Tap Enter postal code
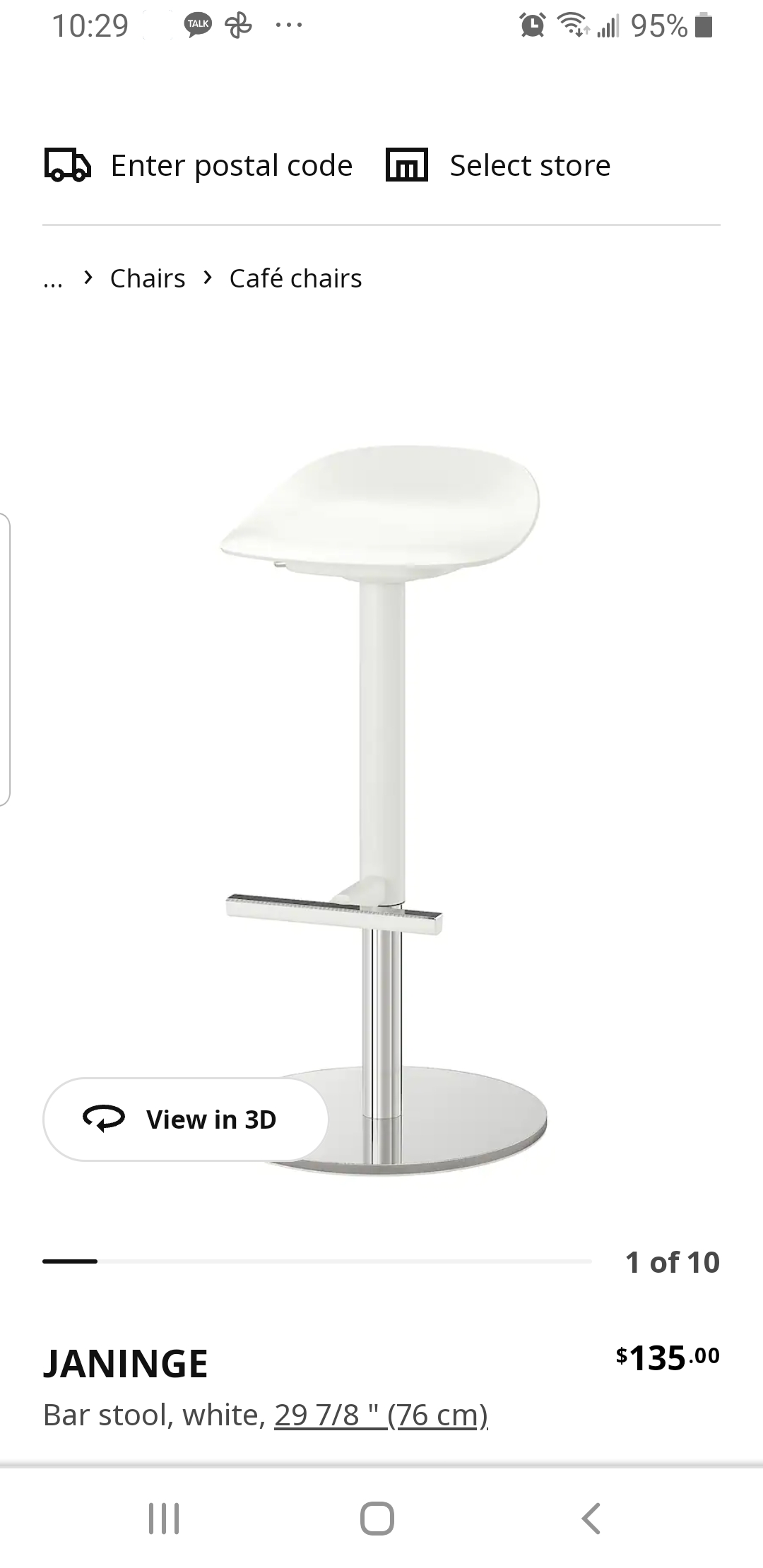Screen dimensions: 763x1568 199,165
